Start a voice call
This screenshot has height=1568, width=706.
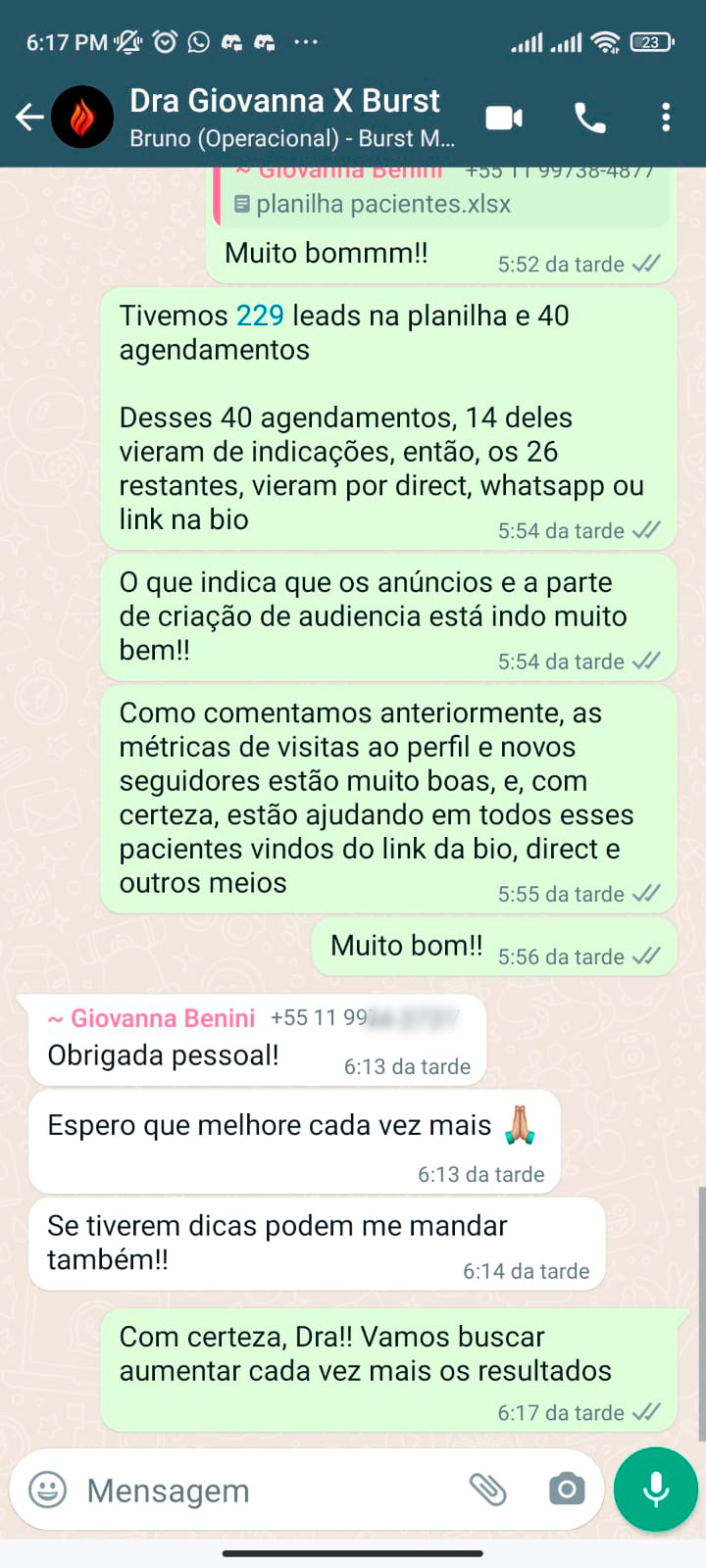589,118
